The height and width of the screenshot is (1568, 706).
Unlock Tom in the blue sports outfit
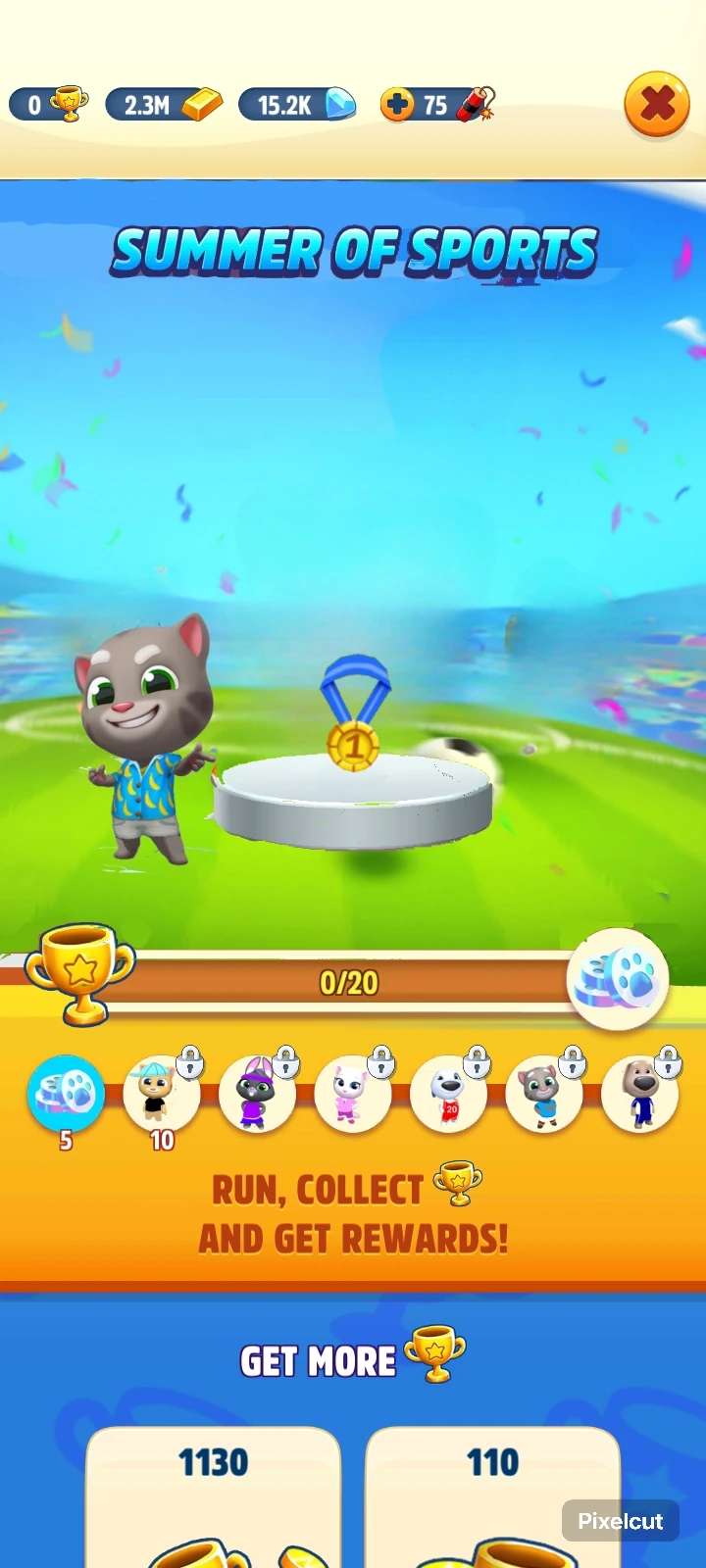point(545,1093)
